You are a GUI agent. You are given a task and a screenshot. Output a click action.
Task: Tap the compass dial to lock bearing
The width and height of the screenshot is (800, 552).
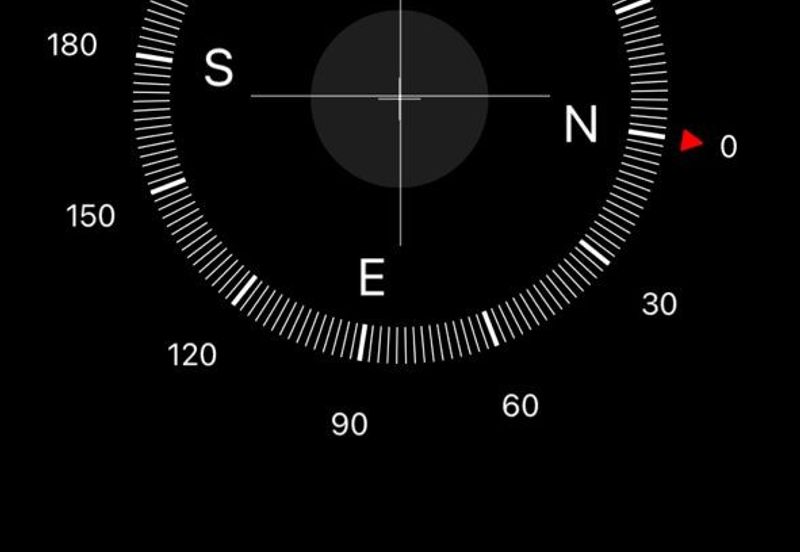coord(400,97)
